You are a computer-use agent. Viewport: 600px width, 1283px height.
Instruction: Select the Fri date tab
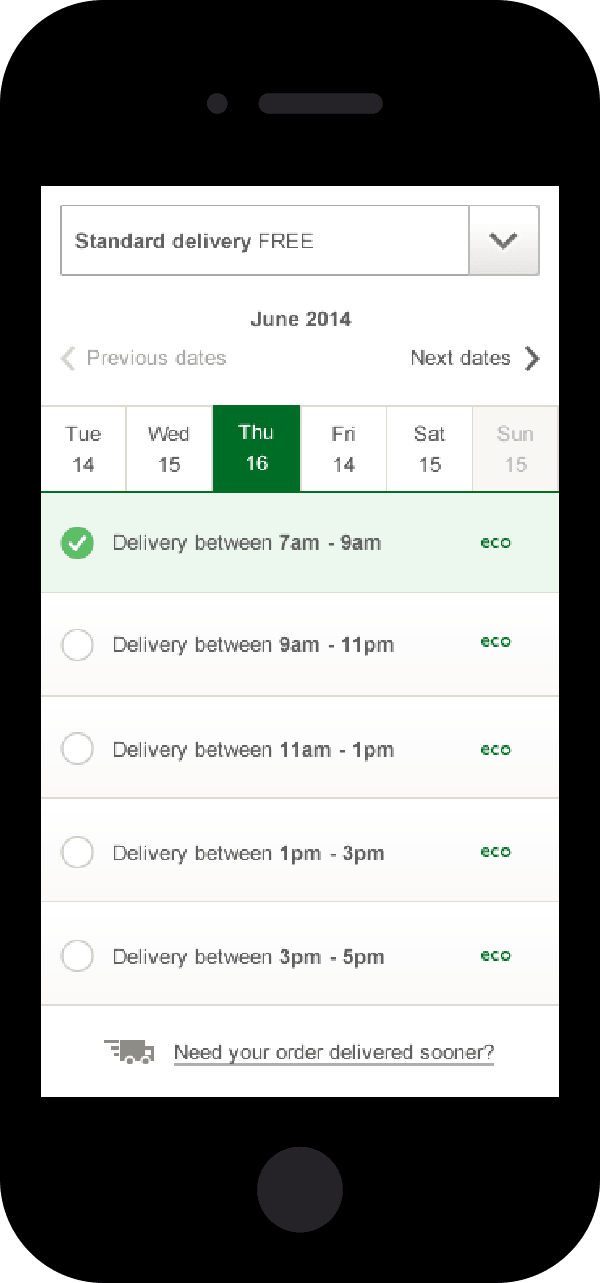click(343, 449)
